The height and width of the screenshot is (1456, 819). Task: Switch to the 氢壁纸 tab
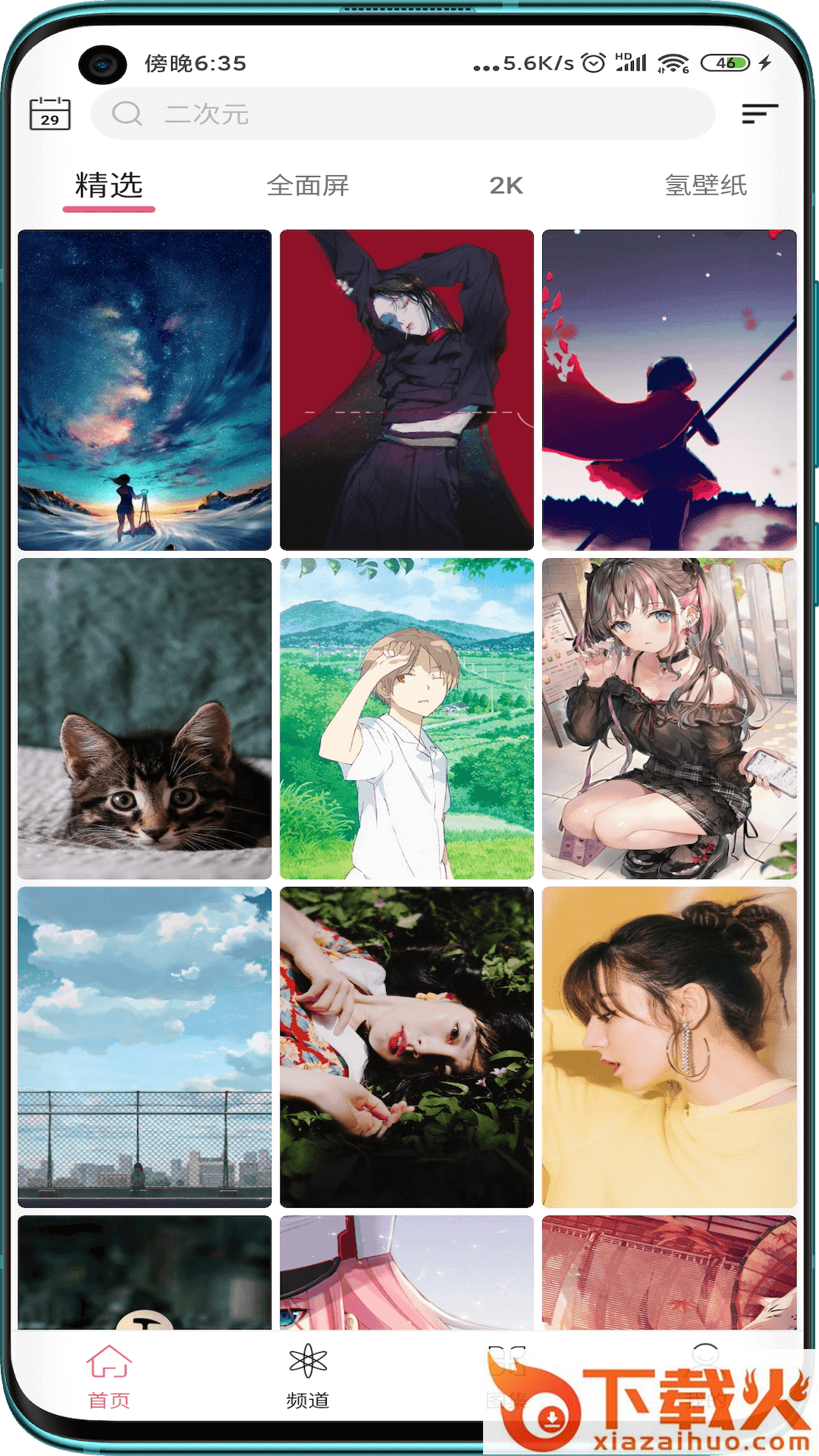705,186
